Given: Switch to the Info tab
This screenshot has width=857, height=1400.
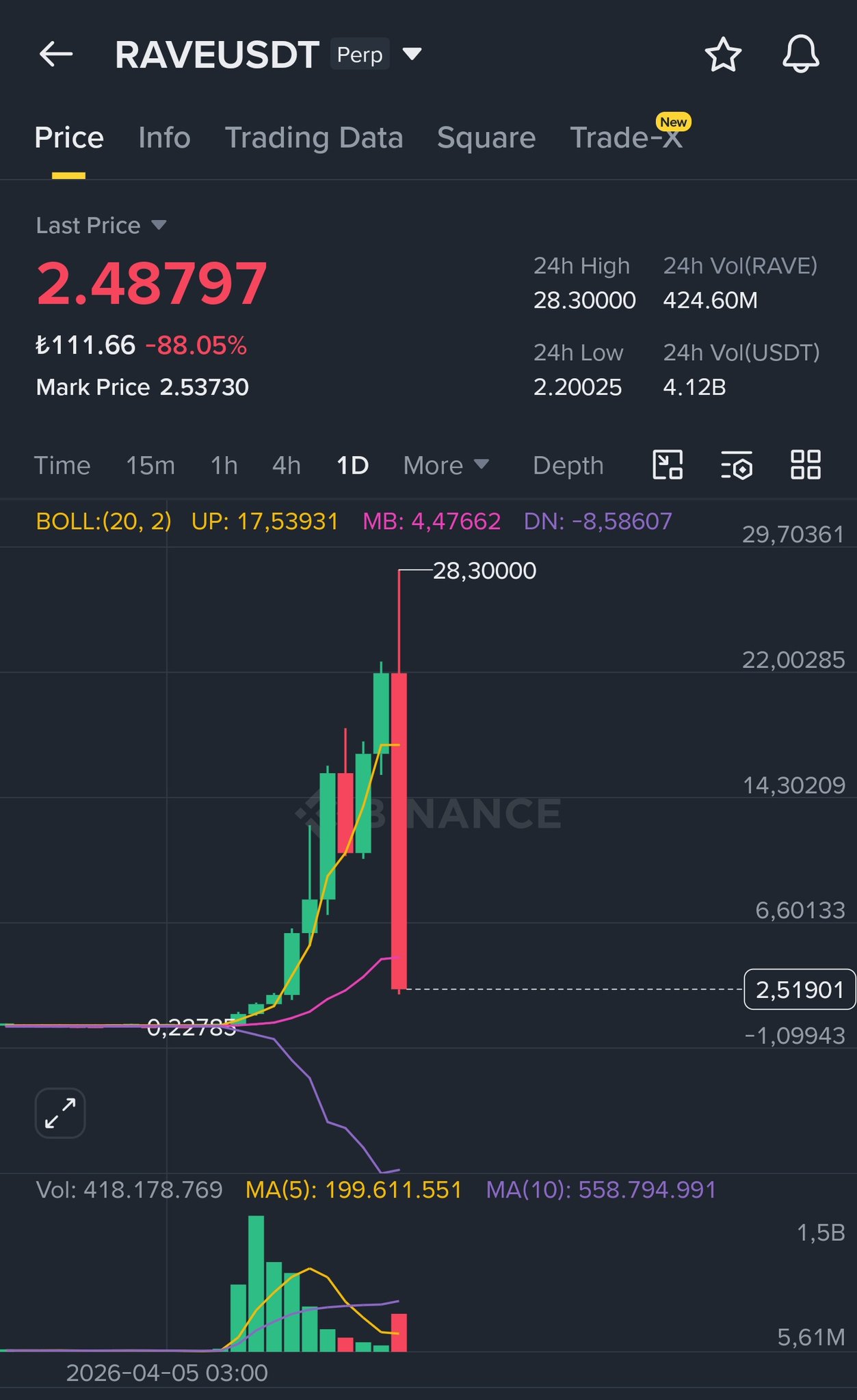Looking at the screenshot, I should point(164,138).
